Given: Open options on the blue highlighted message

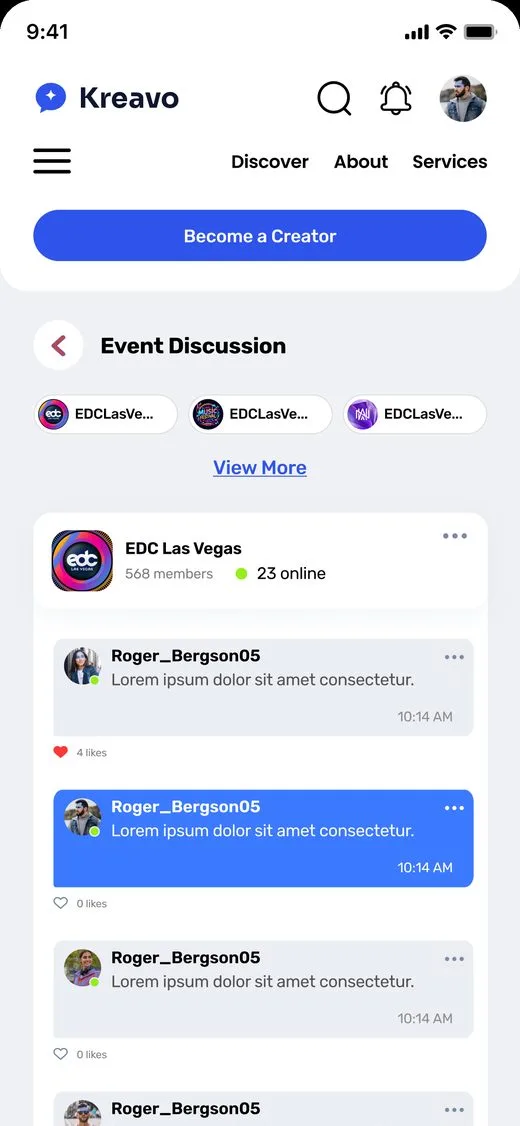Looking at the screenshot, I should [x=454, y=808].
